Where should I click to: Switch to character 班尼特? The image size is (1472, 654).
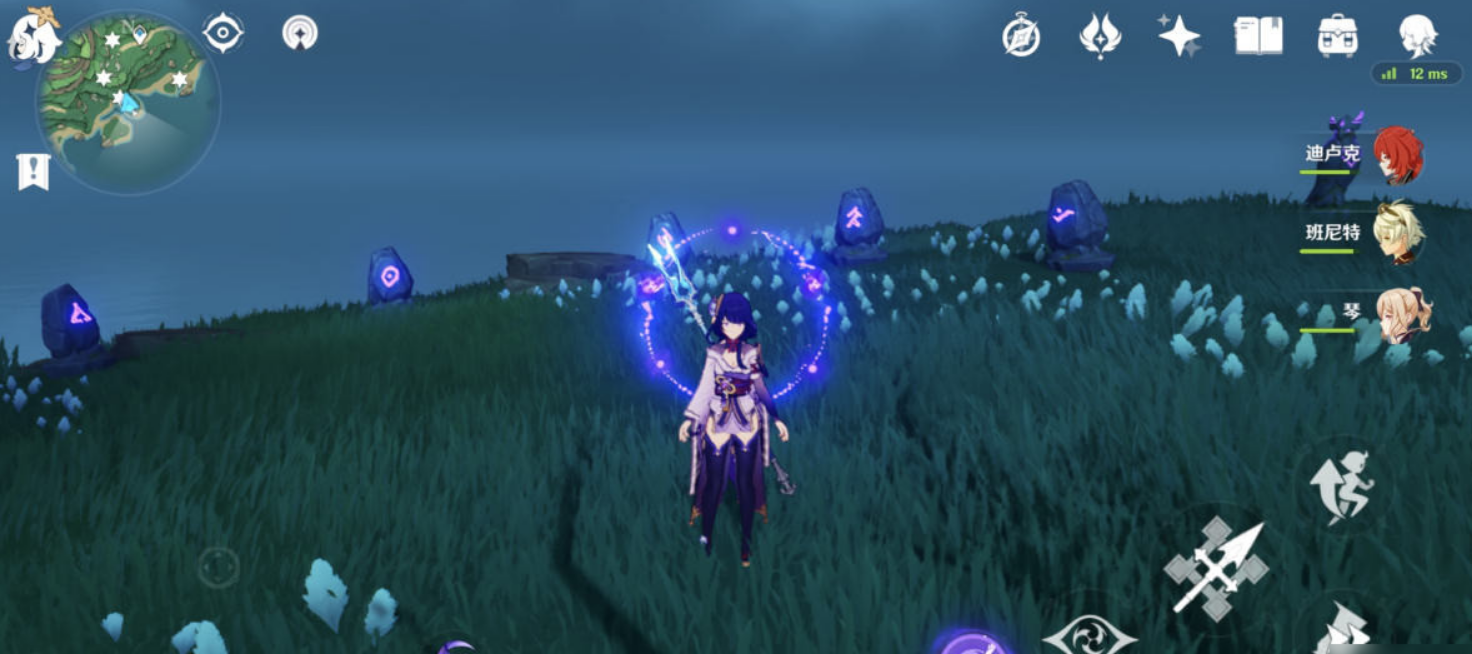tap(1396, 233)
